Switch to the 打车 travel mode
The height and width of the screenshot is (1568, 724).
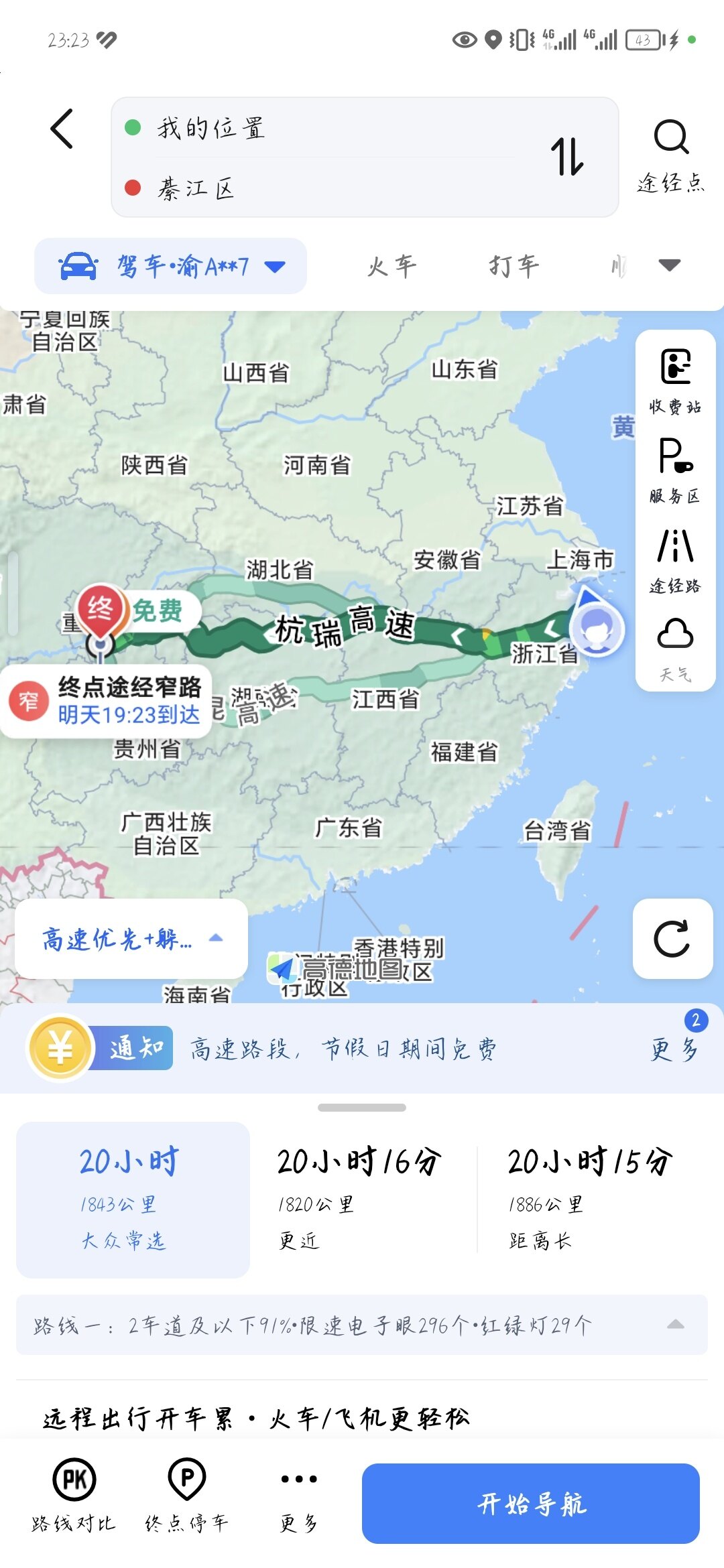[514, 266]
